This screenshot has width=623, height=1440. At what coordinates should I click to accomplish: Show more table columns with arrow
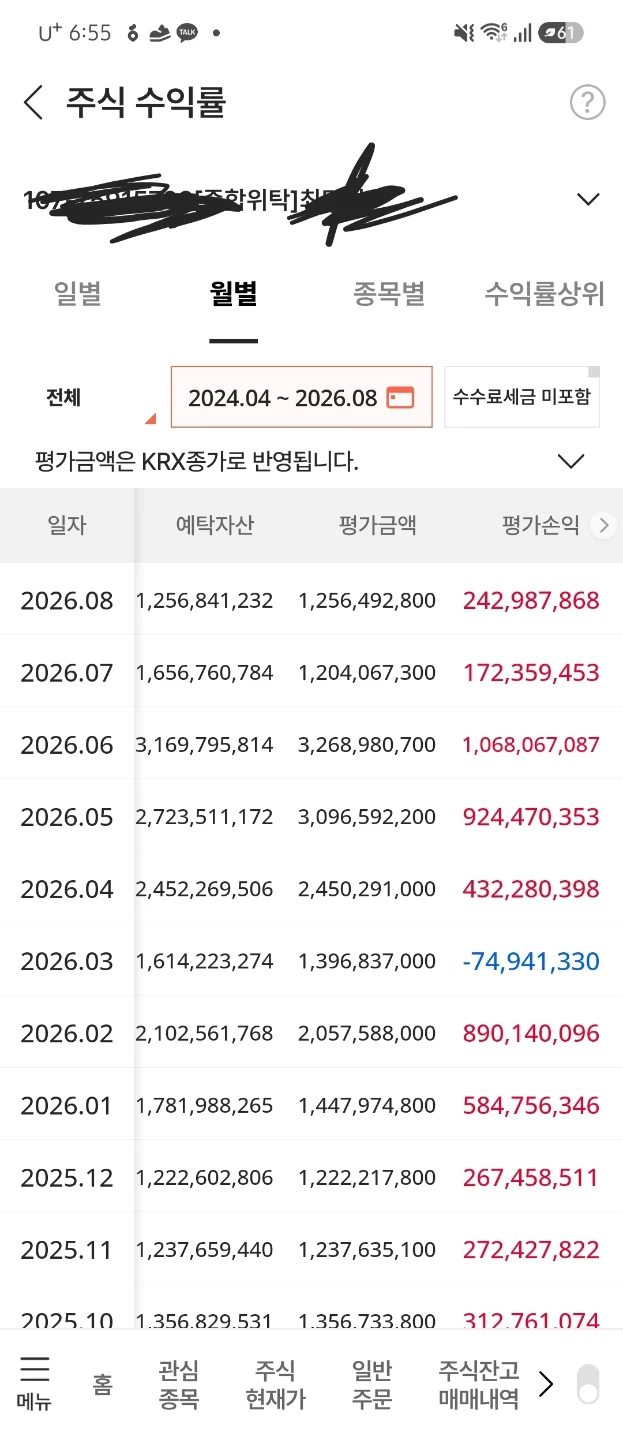603,525
